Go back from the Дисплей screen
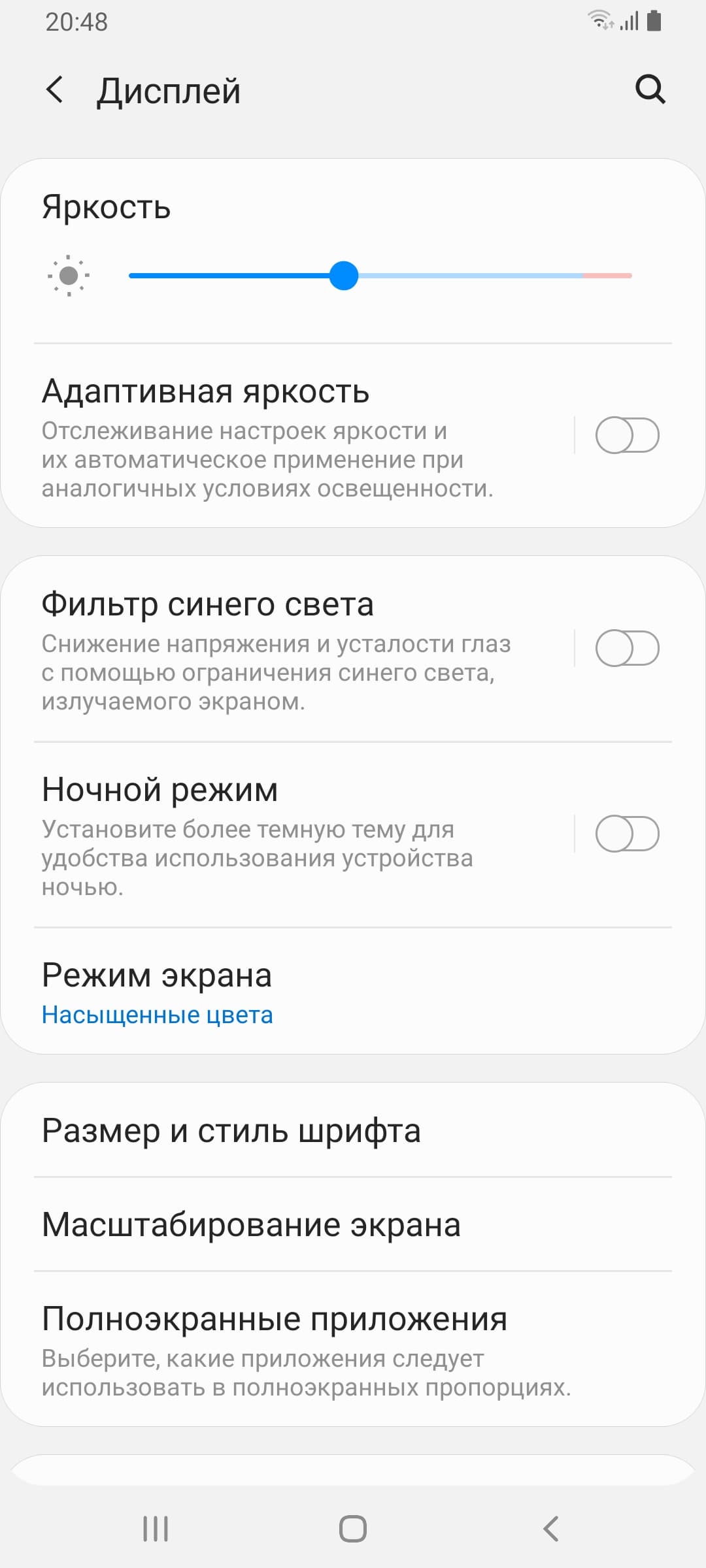The width and height of the screenshot is (706, 1568). pyautogui.click(x=55, y=90)
